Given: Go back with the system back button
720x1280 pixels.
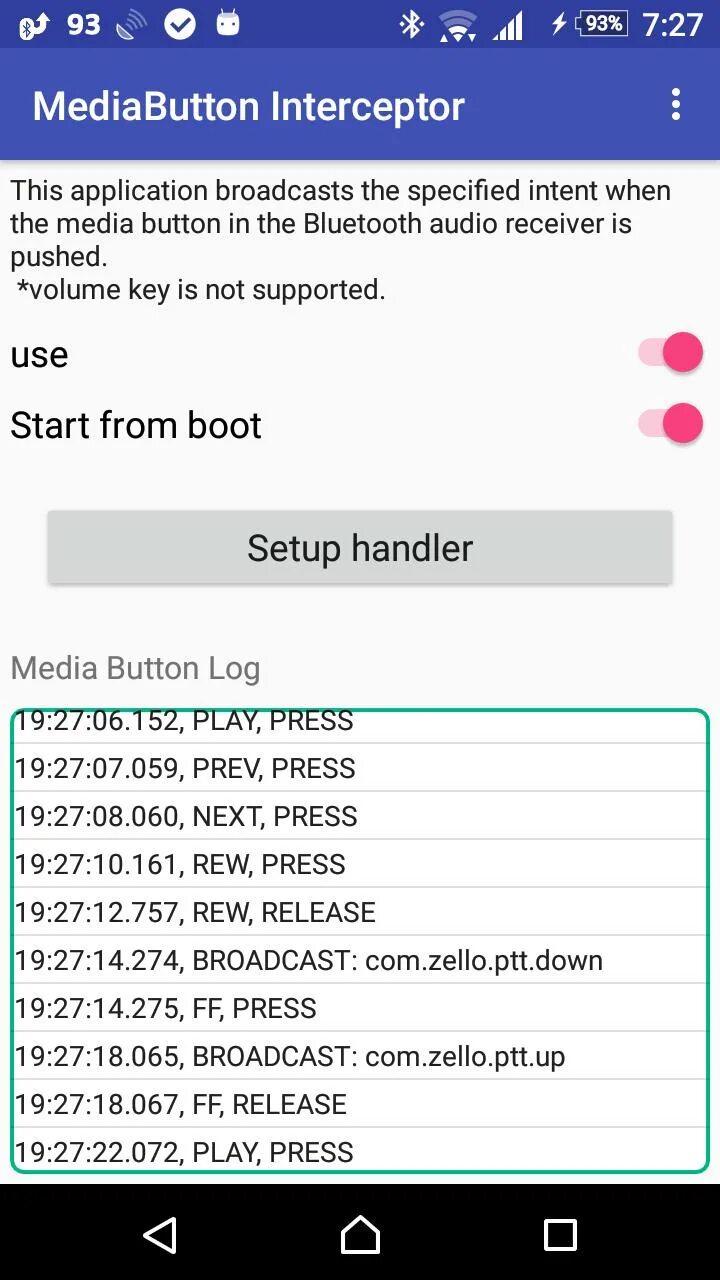Looking at the screenshot, I should pyautogui.click(x=160, y=1235).
